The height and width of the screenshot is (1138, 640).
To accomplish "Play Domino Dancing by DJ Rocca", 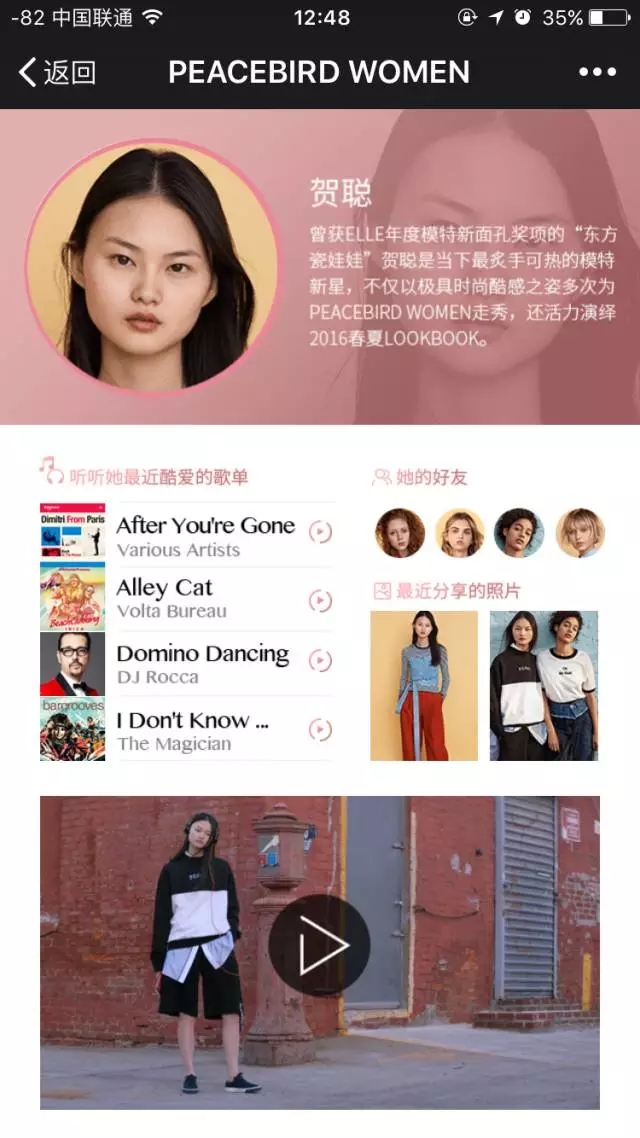I will (x=320, y=661).
